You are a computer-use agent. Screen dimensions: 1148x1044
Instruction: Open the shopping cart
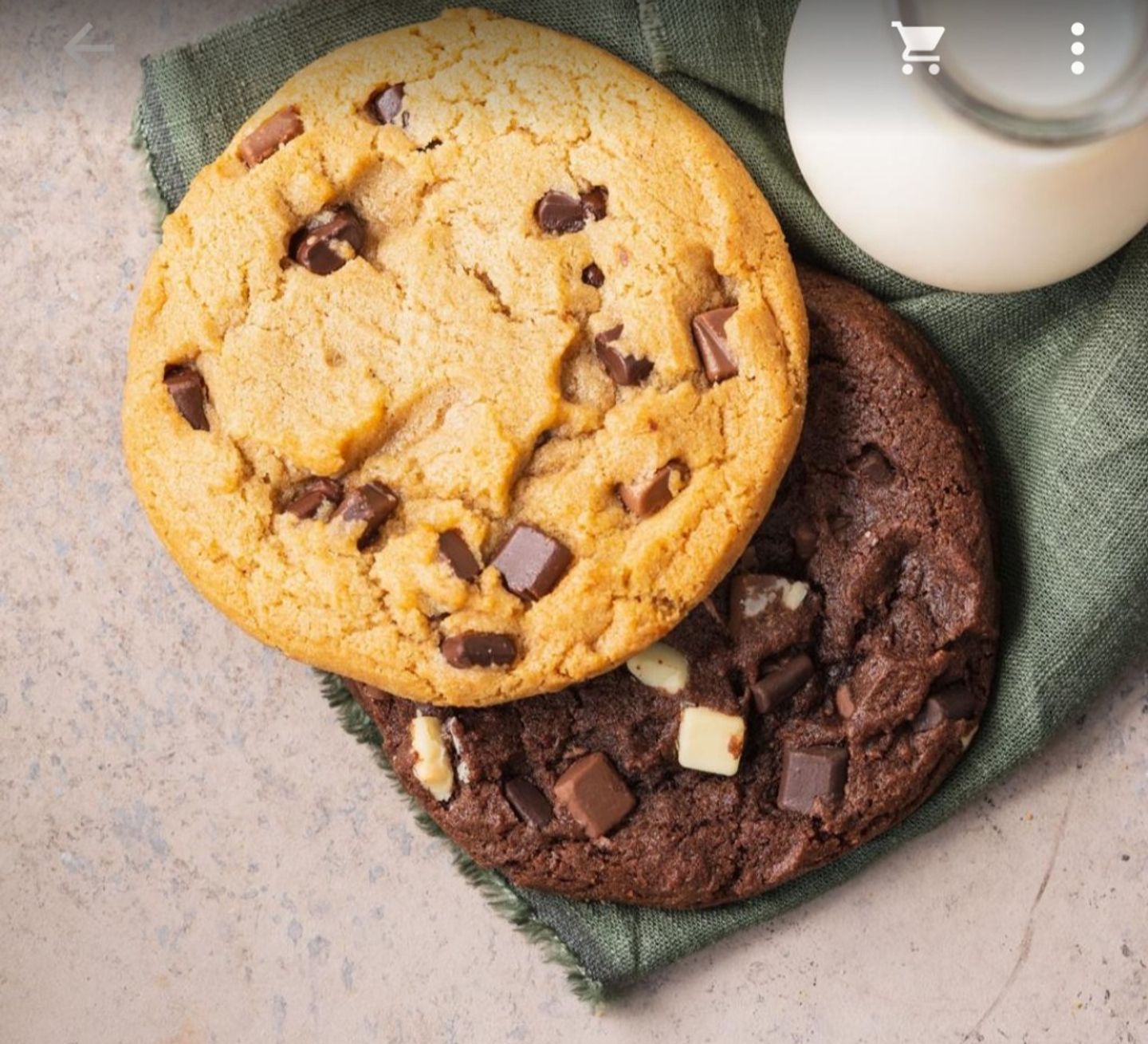918,47
